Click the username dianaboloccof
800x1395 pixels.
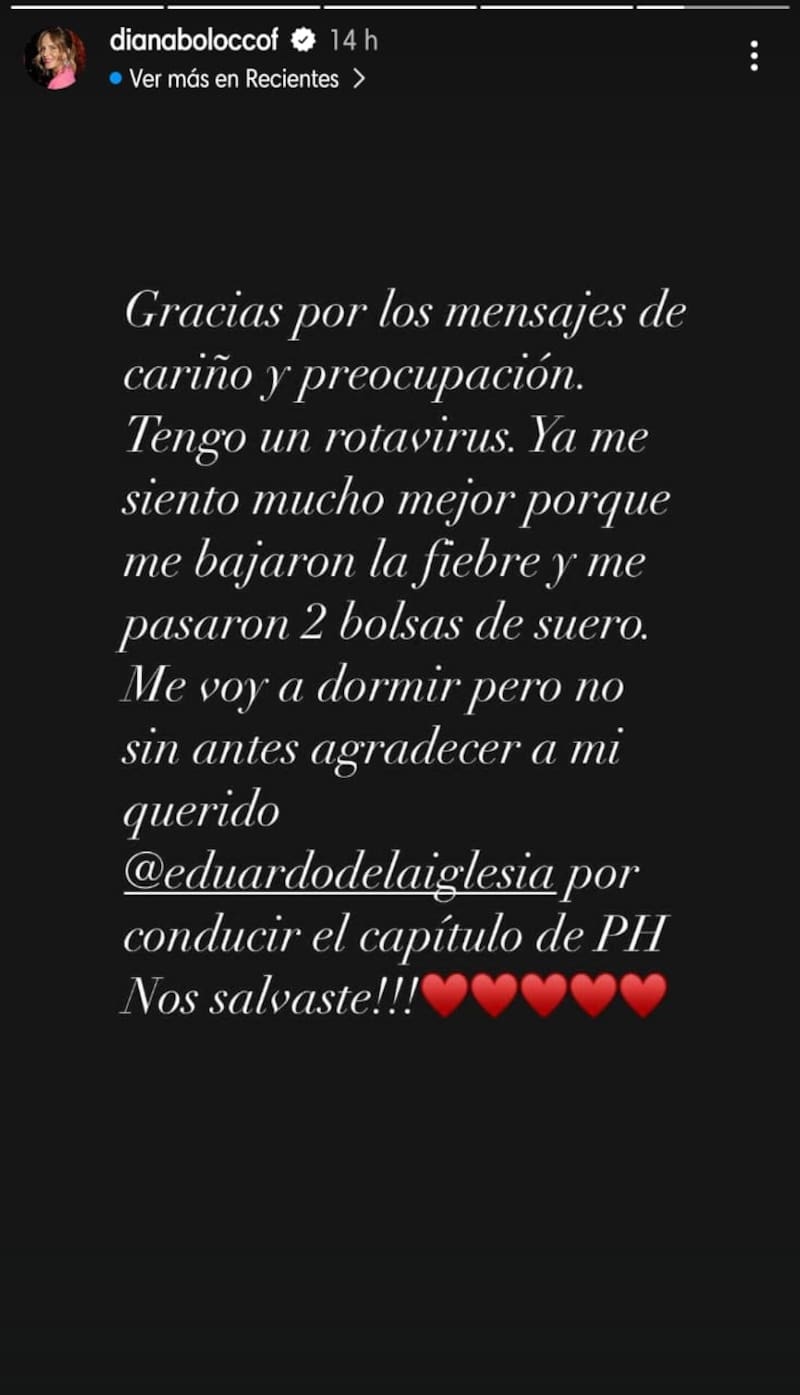197,41
